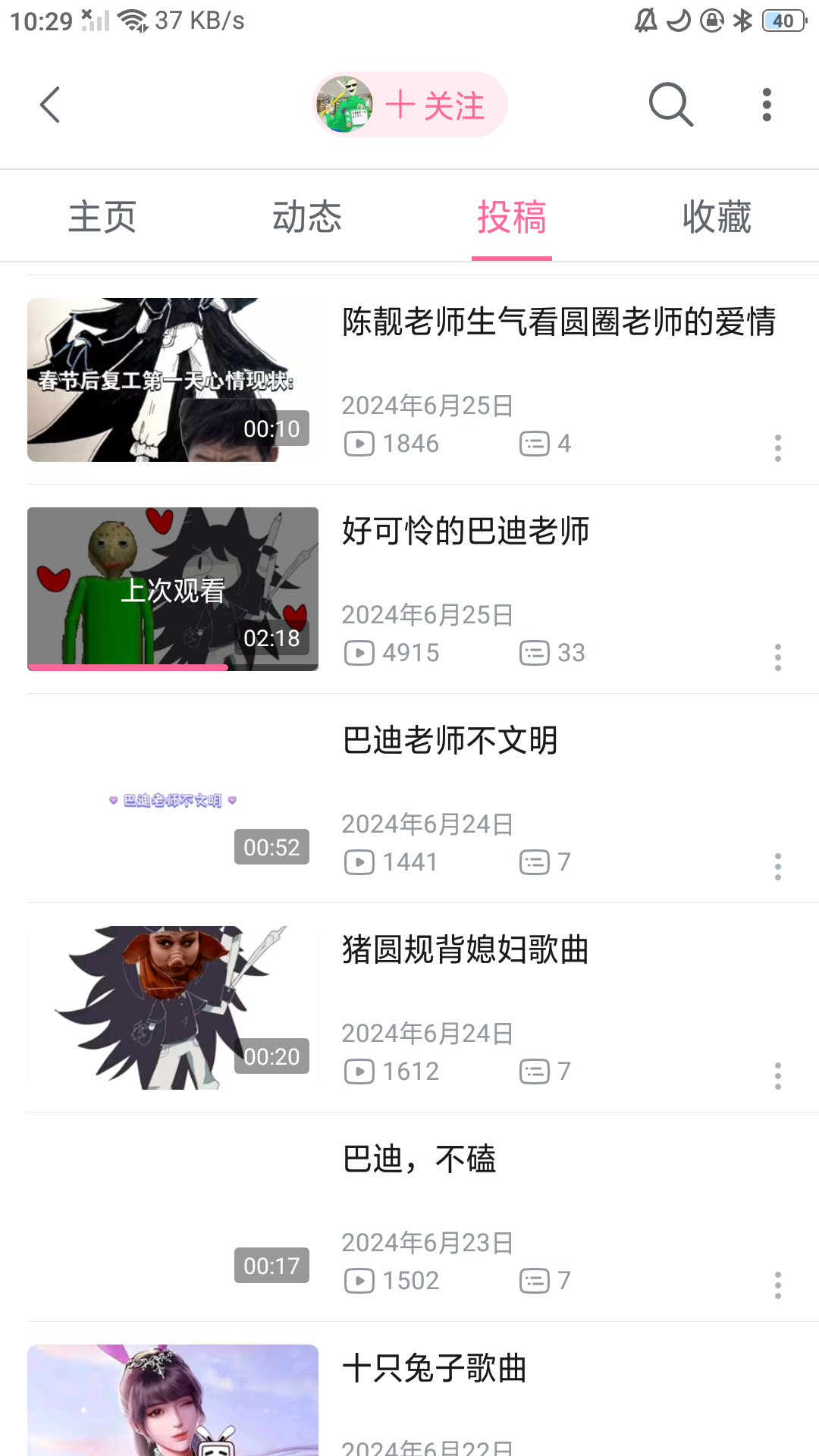Open more options for 陈靓老师生气看圆圈老师的爱情
This screenshot has width=819, height=1456.
(x=777, y=448)
